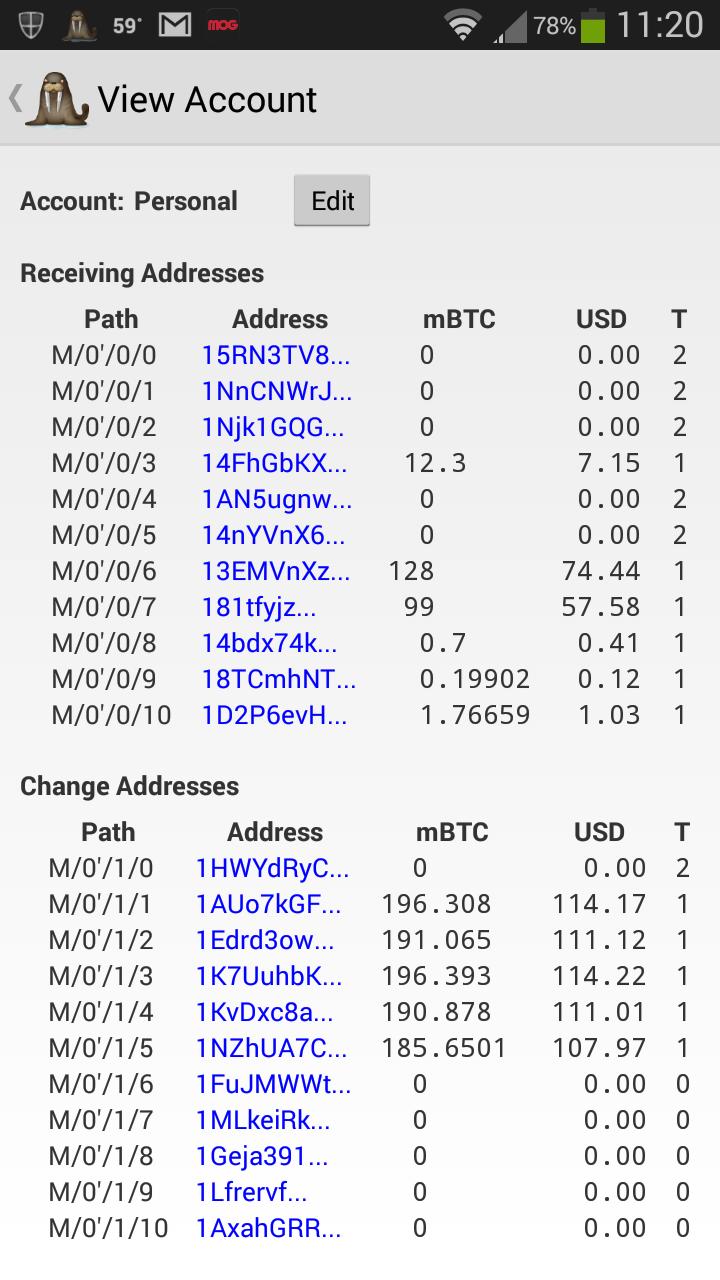This screenshot has height=1280, width=720.
Task: View change address 1NZhUA7C...
Action: pos(272,1048)
